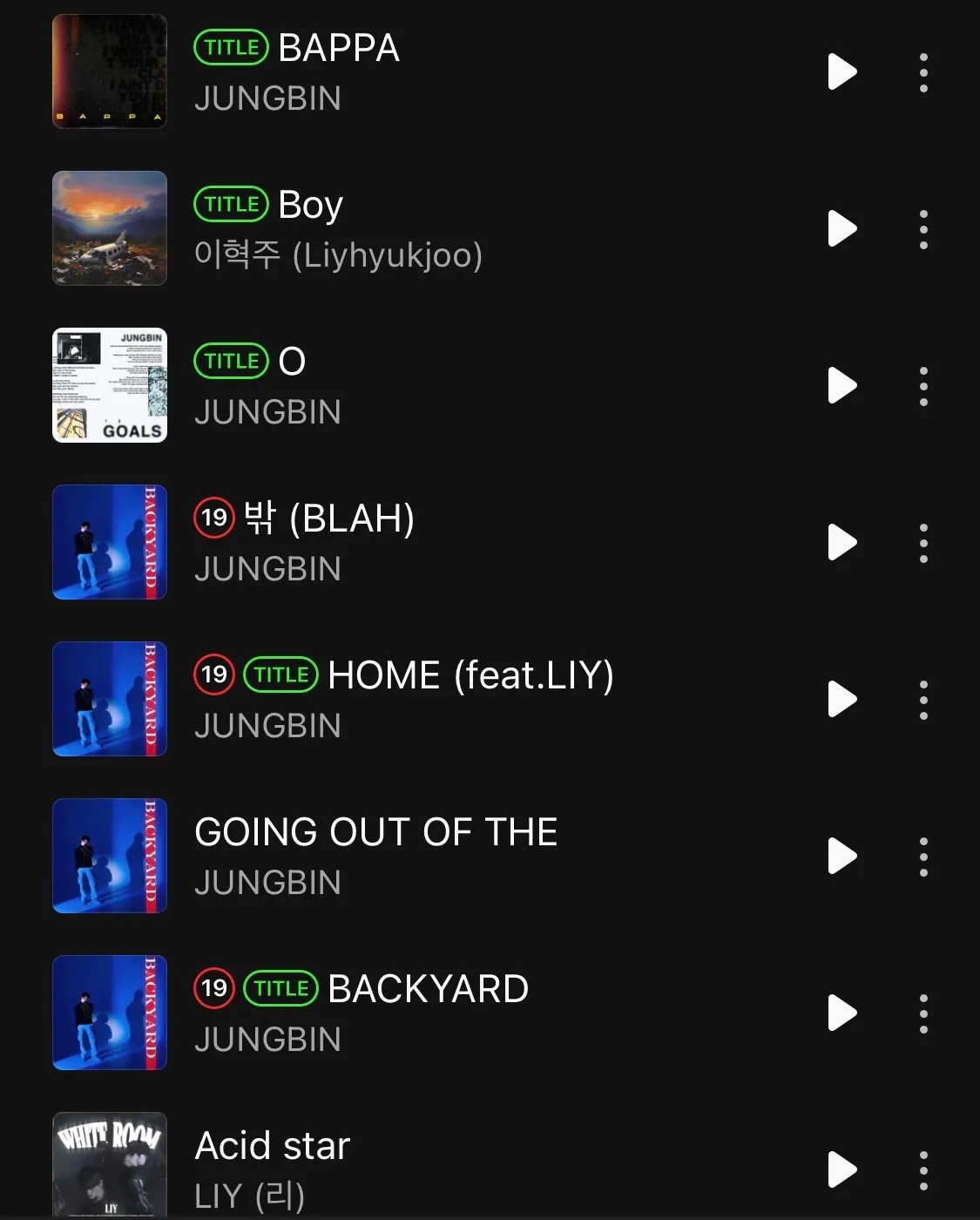This screenshot has height=1220, width=980.
Task: Open more options for HOME (feat.LIY)
Action: 923,700
